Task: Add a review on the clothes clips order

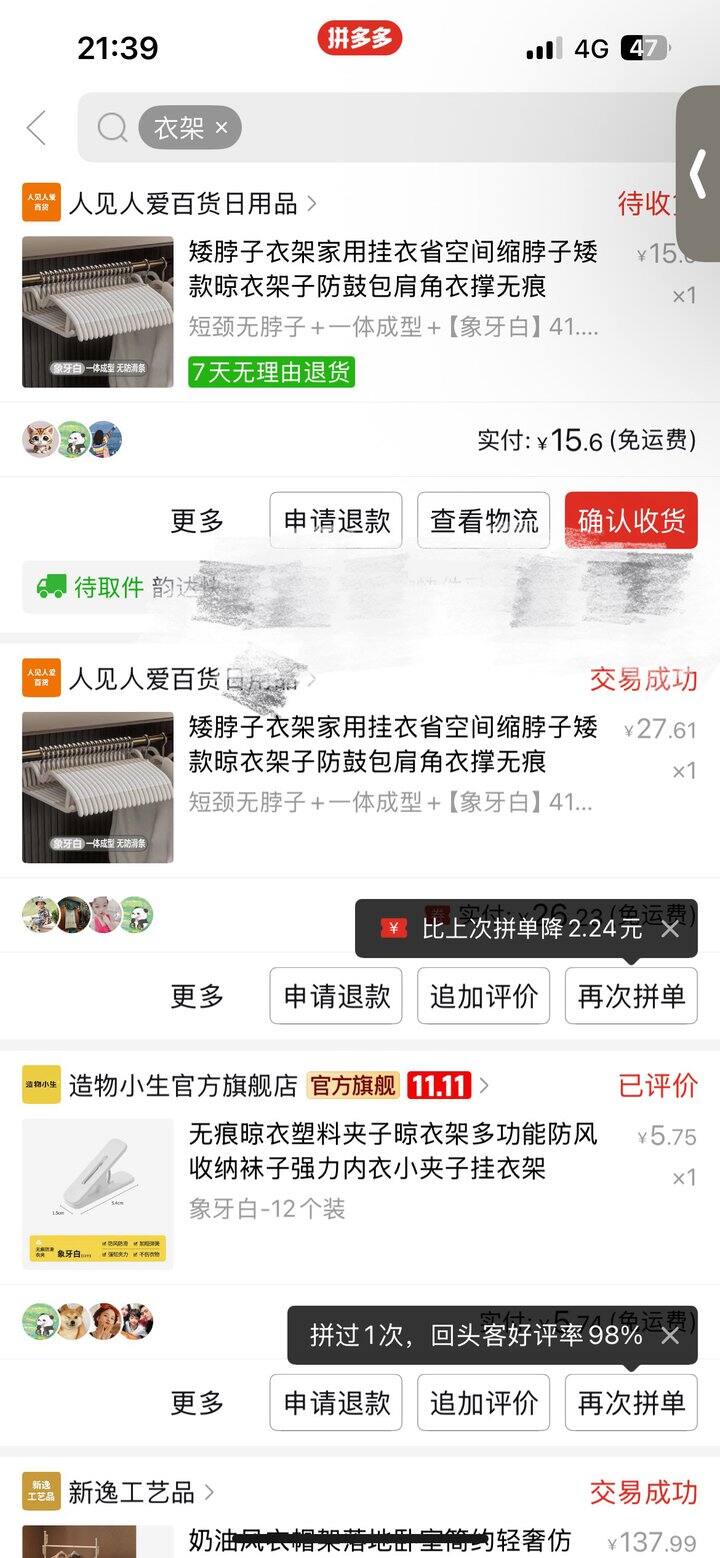Action: 483,1402
